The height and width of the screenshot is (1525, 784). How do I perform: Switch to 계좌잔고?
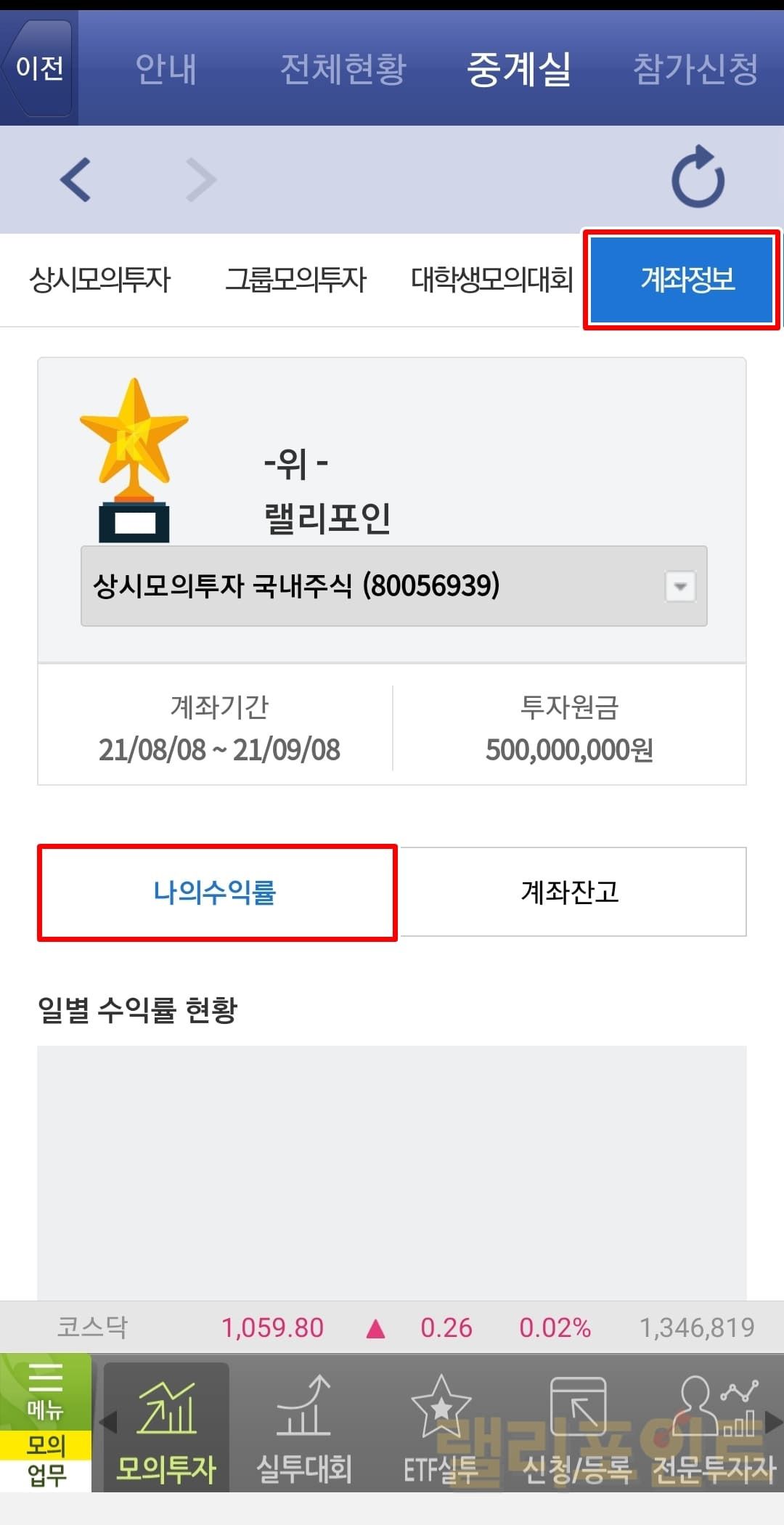click(571, 892)
